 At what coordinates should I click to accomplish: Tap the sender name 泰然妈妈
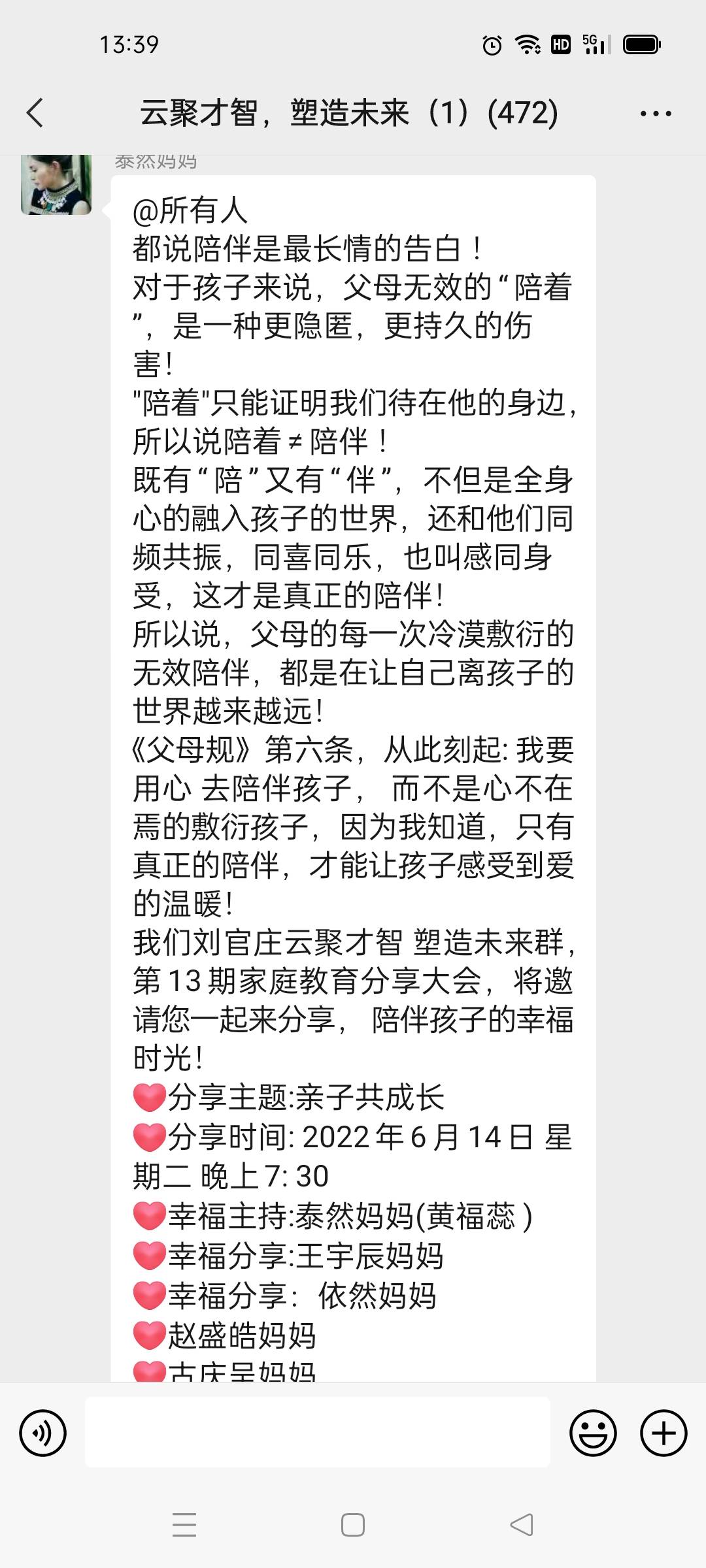click(157, 161)
